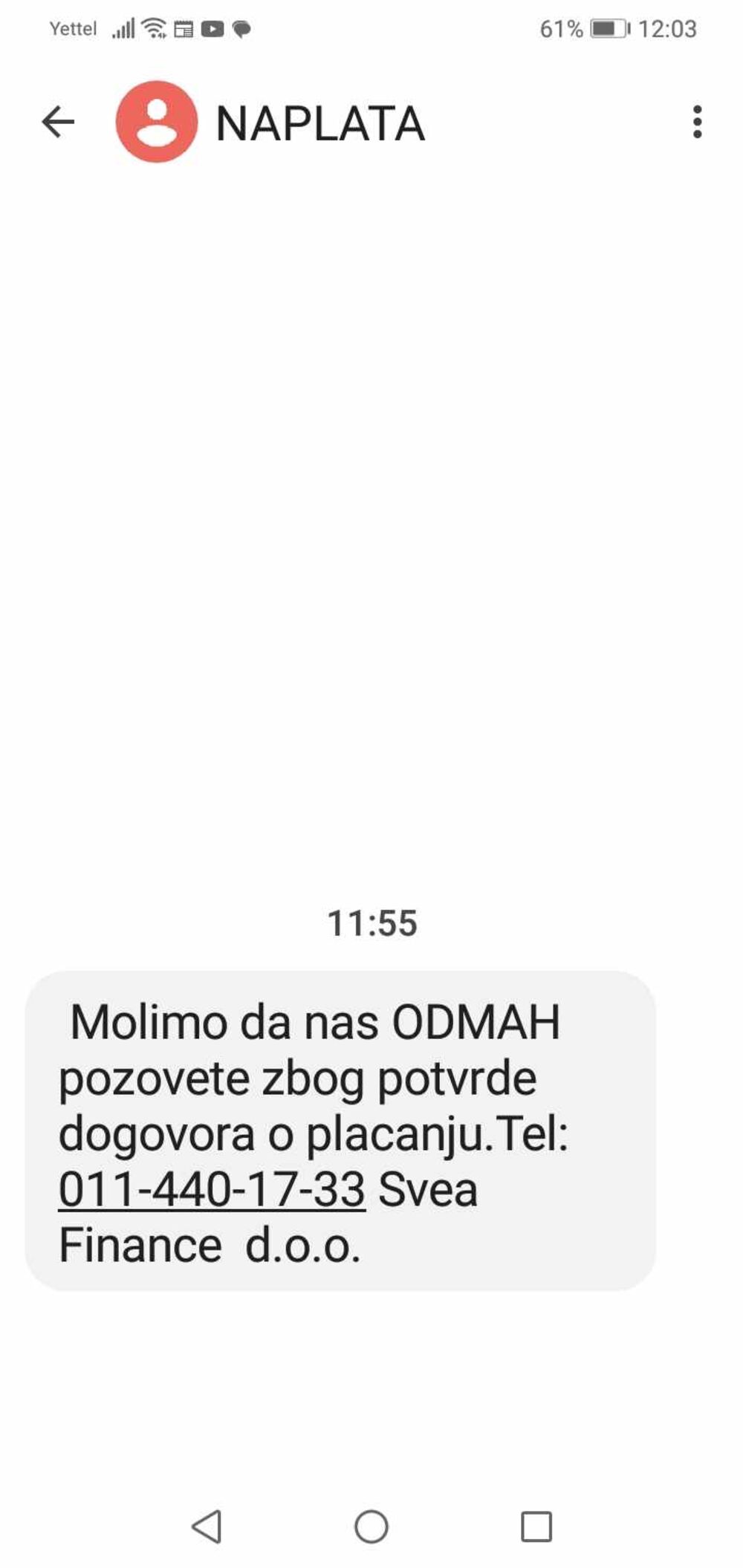This screenshot has height=1568, width=743.
Task: Open the NAPLATA contact avatar
Action: coord(155,123)
